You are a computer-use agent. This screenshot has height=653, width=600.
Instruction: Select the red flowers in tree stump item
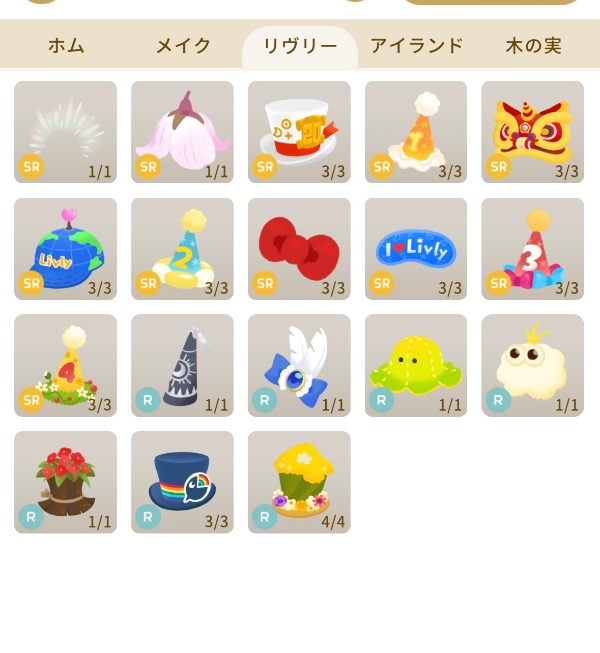pos(65,482)
